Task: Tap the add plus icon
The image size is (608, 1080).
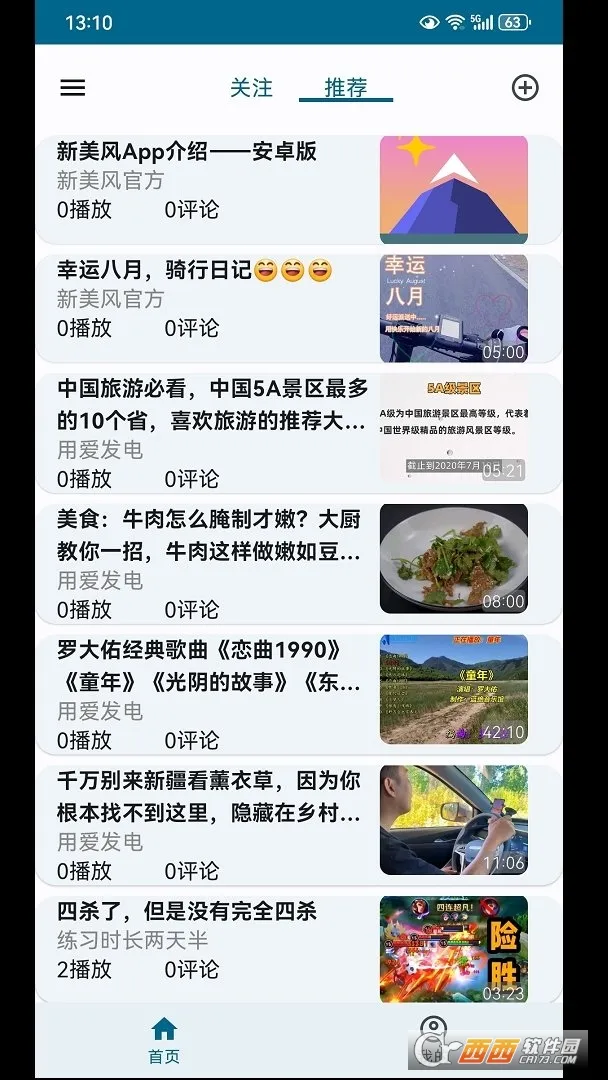Action: click(x=525, y=88)
